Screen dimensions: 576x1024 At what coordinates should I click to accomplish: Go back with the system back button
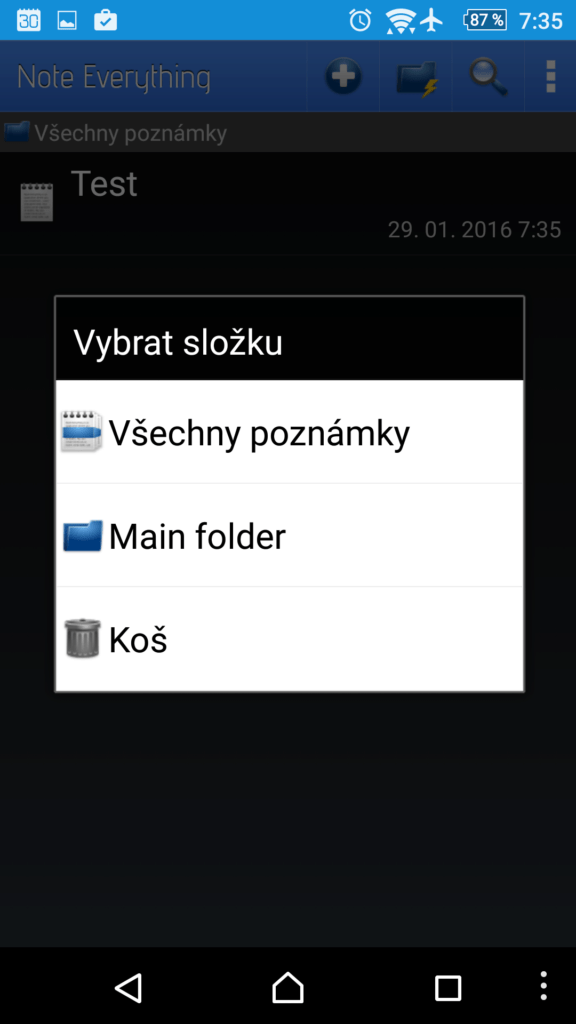click(x=129, y=987)
